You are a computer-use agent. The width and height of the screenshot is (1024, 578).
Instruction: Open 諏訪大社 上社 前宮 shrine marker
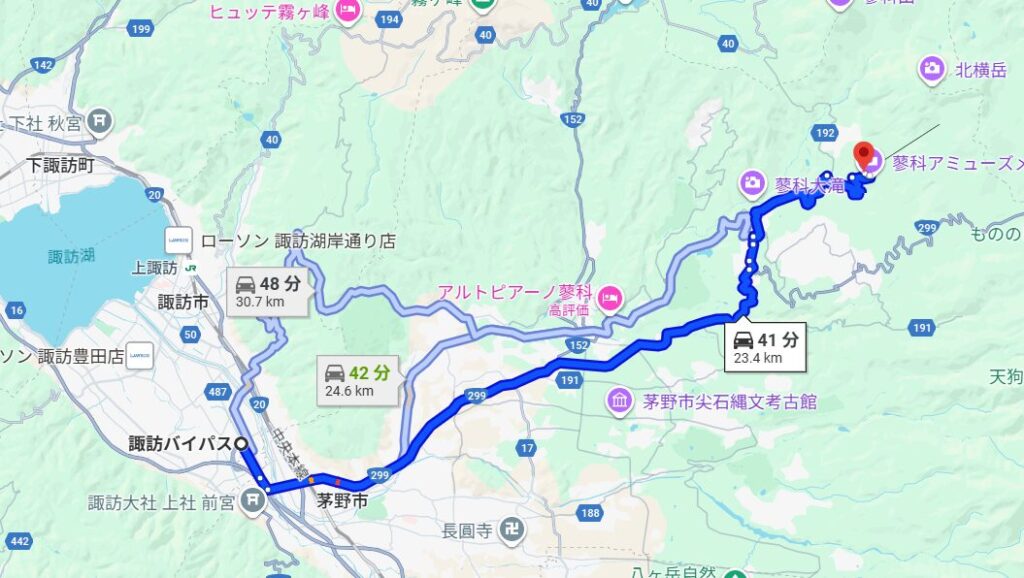coord(258,502)
